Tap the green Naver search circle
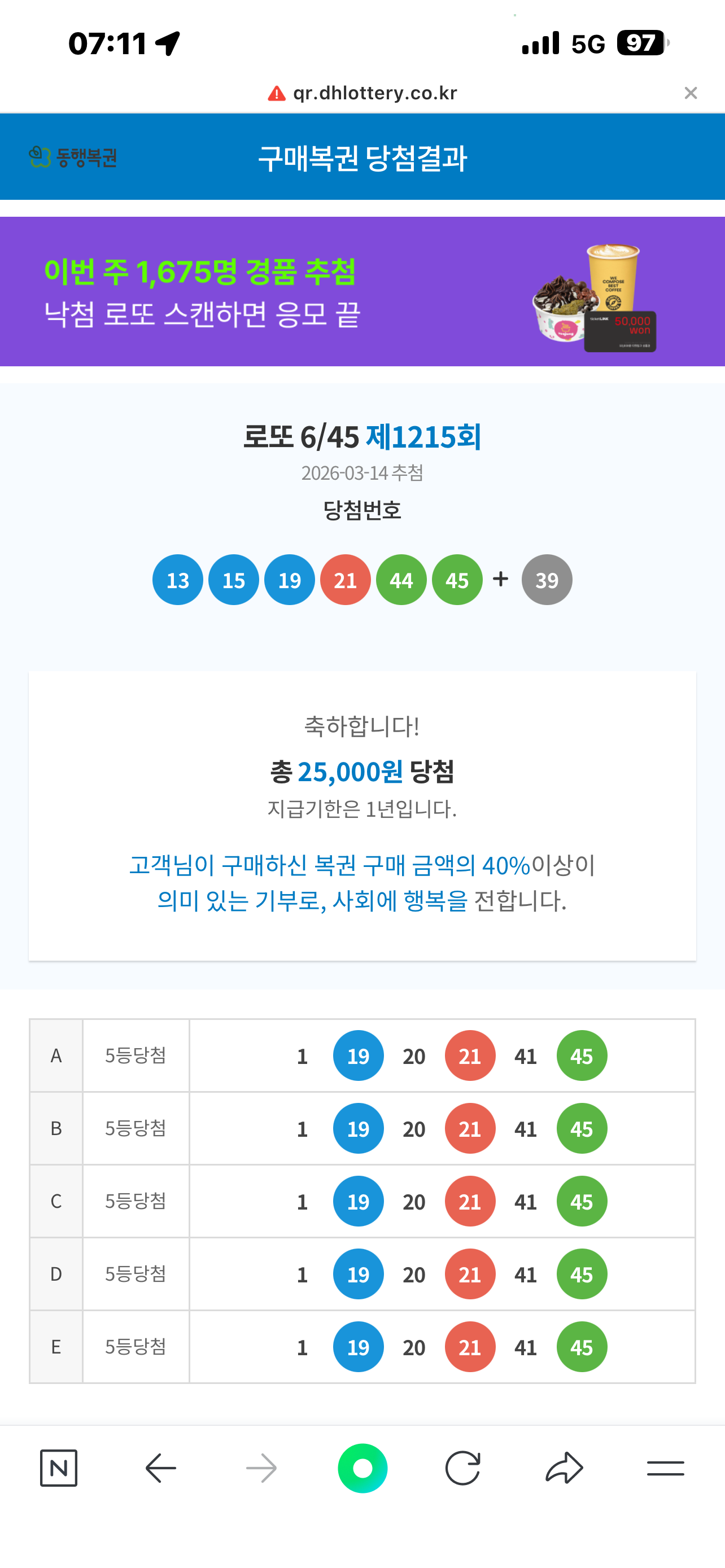The height and width of the screenshot is (1568, 725). [x=362, y=1468]
